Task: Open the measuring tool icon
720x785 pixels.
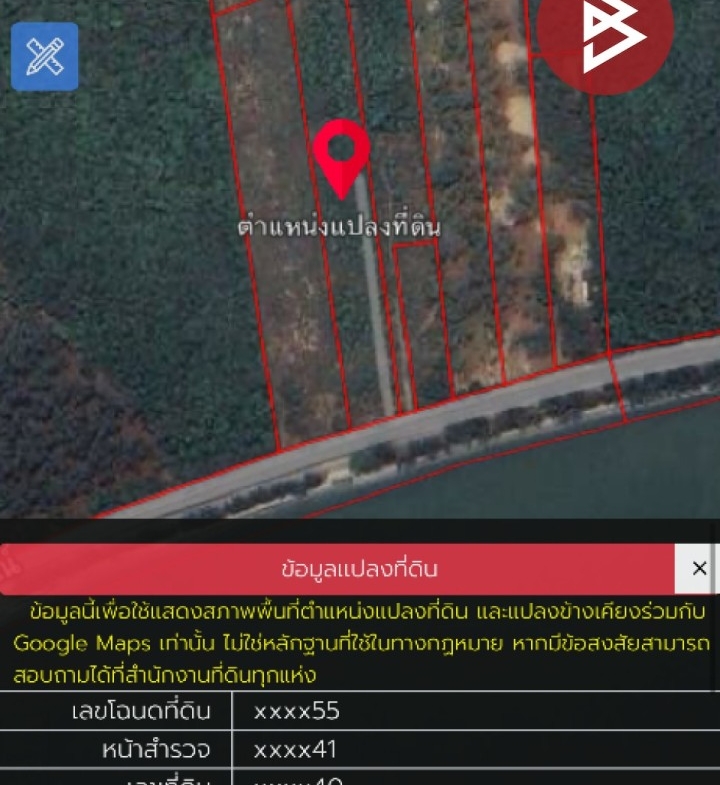Action: click(45, 56)
